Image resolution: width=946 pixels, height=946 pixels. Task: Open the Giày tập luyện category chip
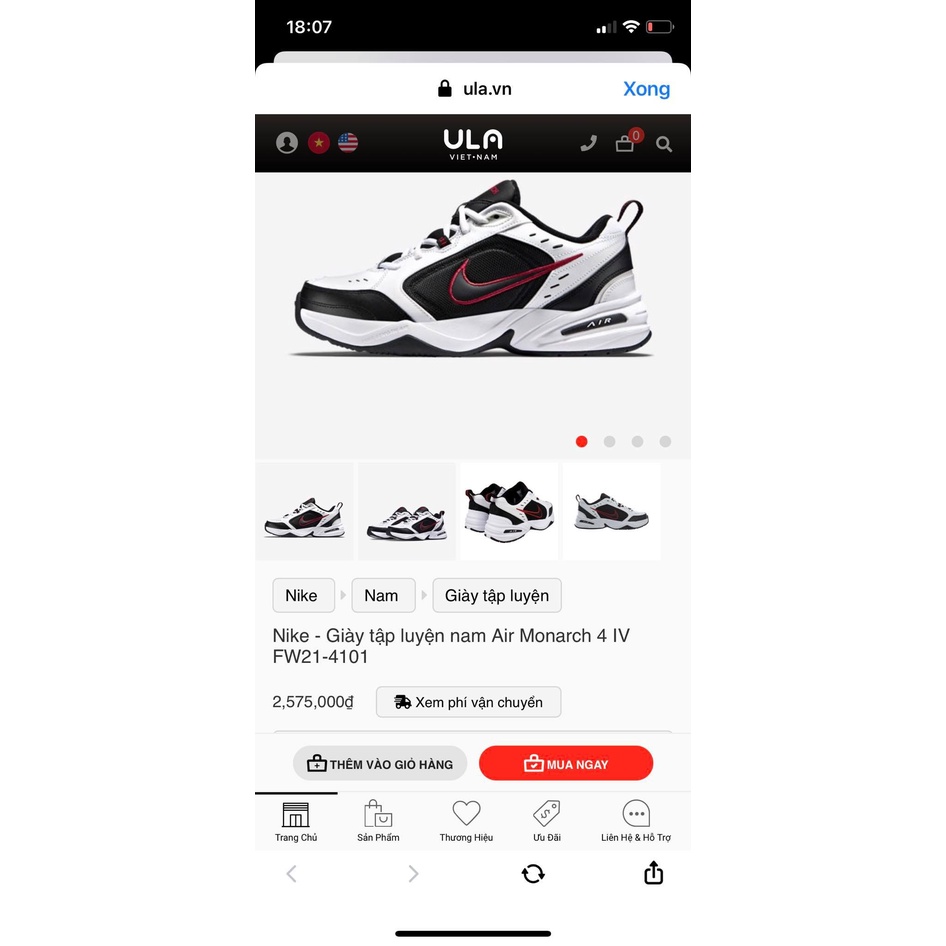coord(497,595)
